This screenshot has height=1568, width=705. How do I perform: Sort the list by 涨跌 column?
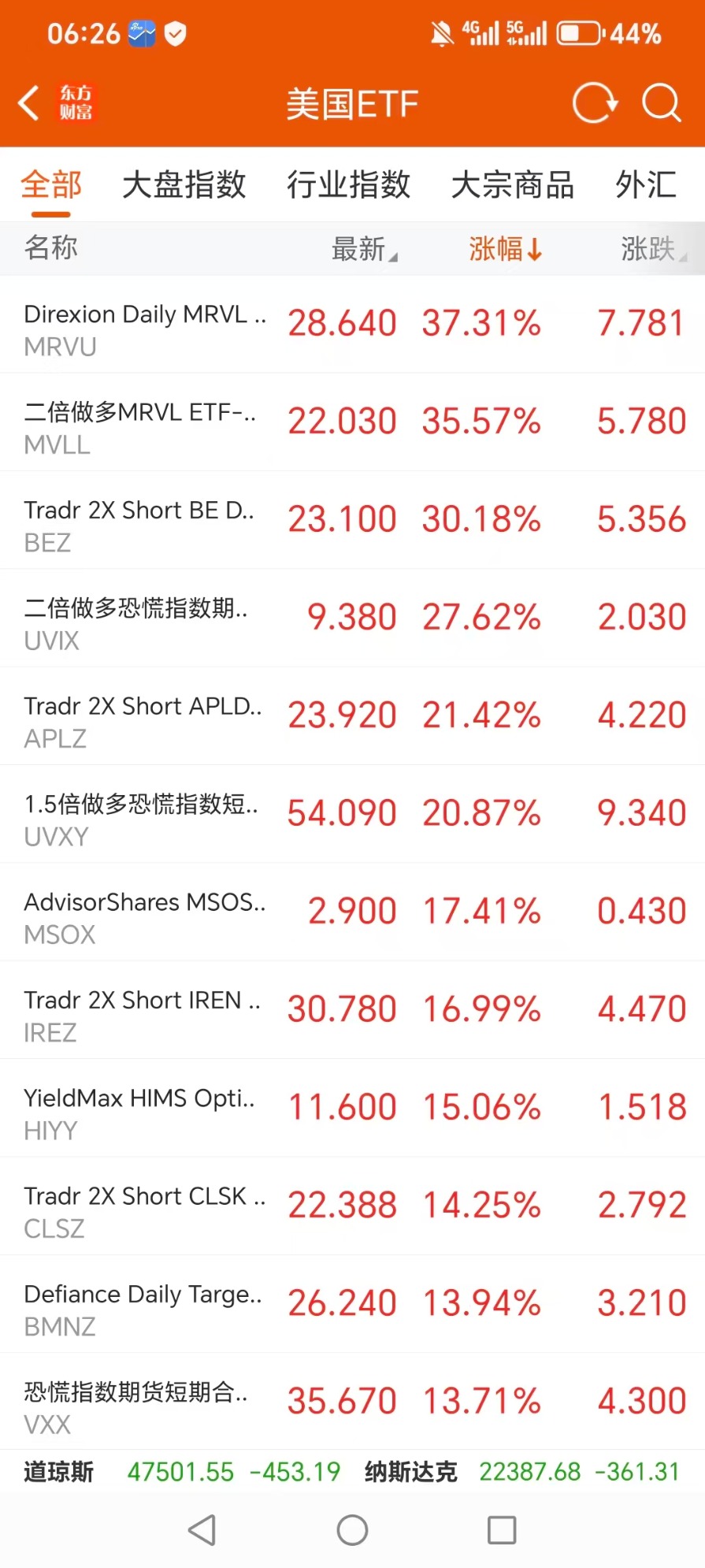coord(651,249)
